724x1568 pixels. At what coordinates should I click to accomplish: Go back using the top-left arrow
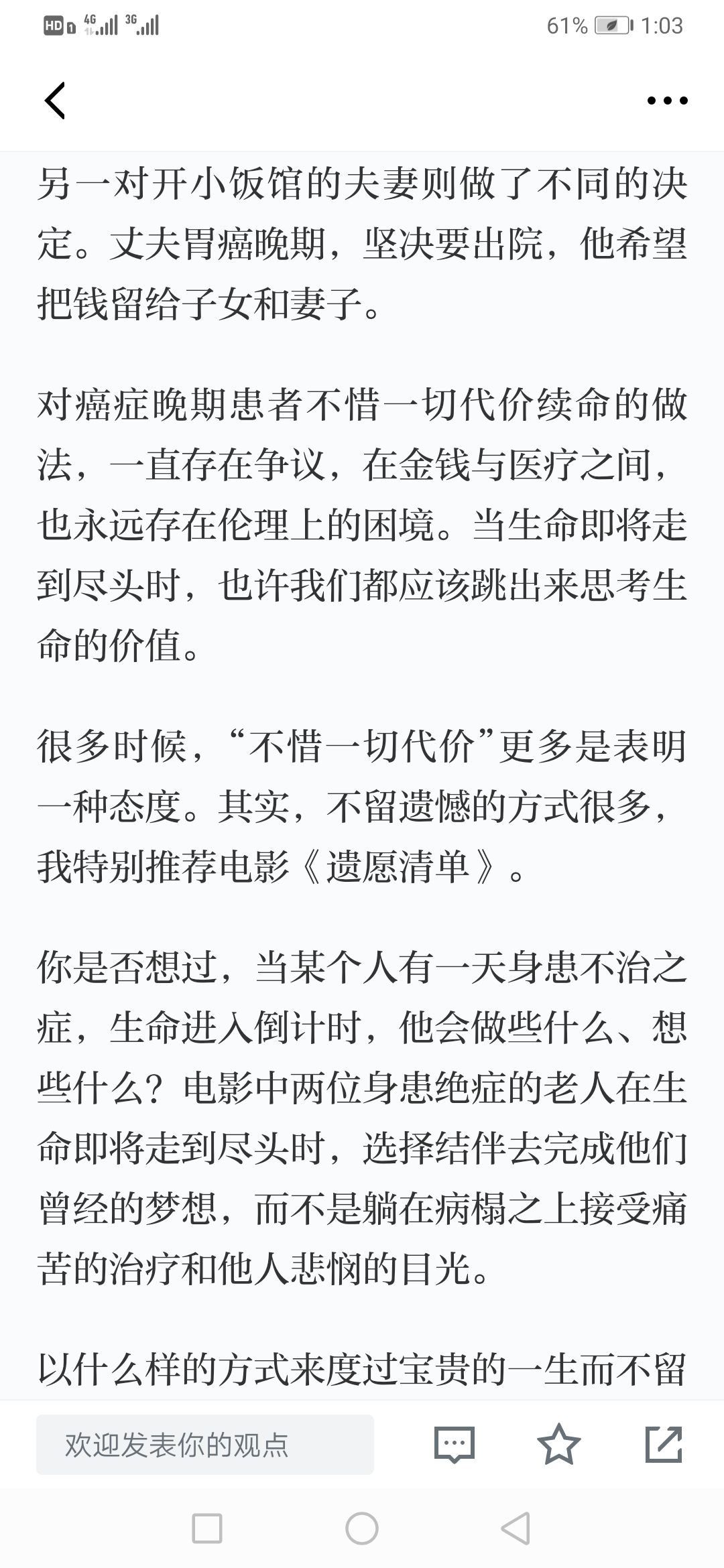pos(55,101)
